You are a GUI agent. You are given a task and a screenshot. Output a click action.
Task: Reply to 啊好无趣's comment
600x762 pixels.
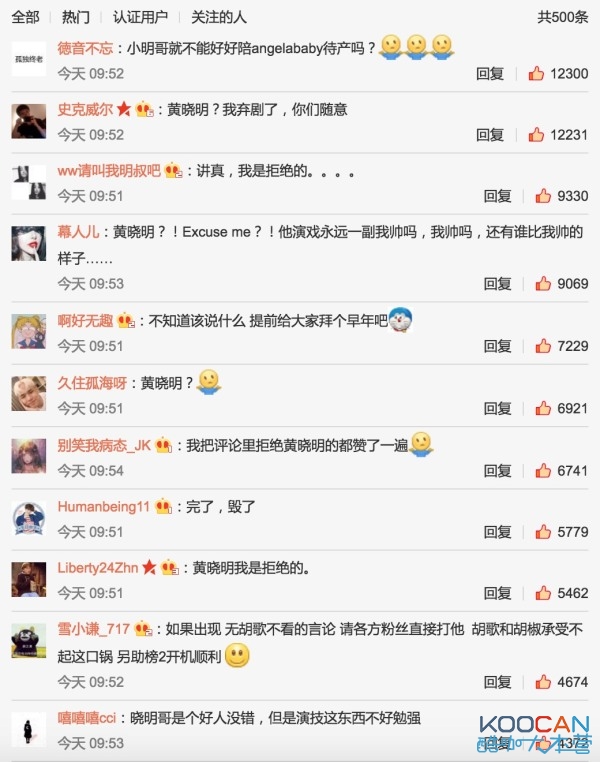497,346
